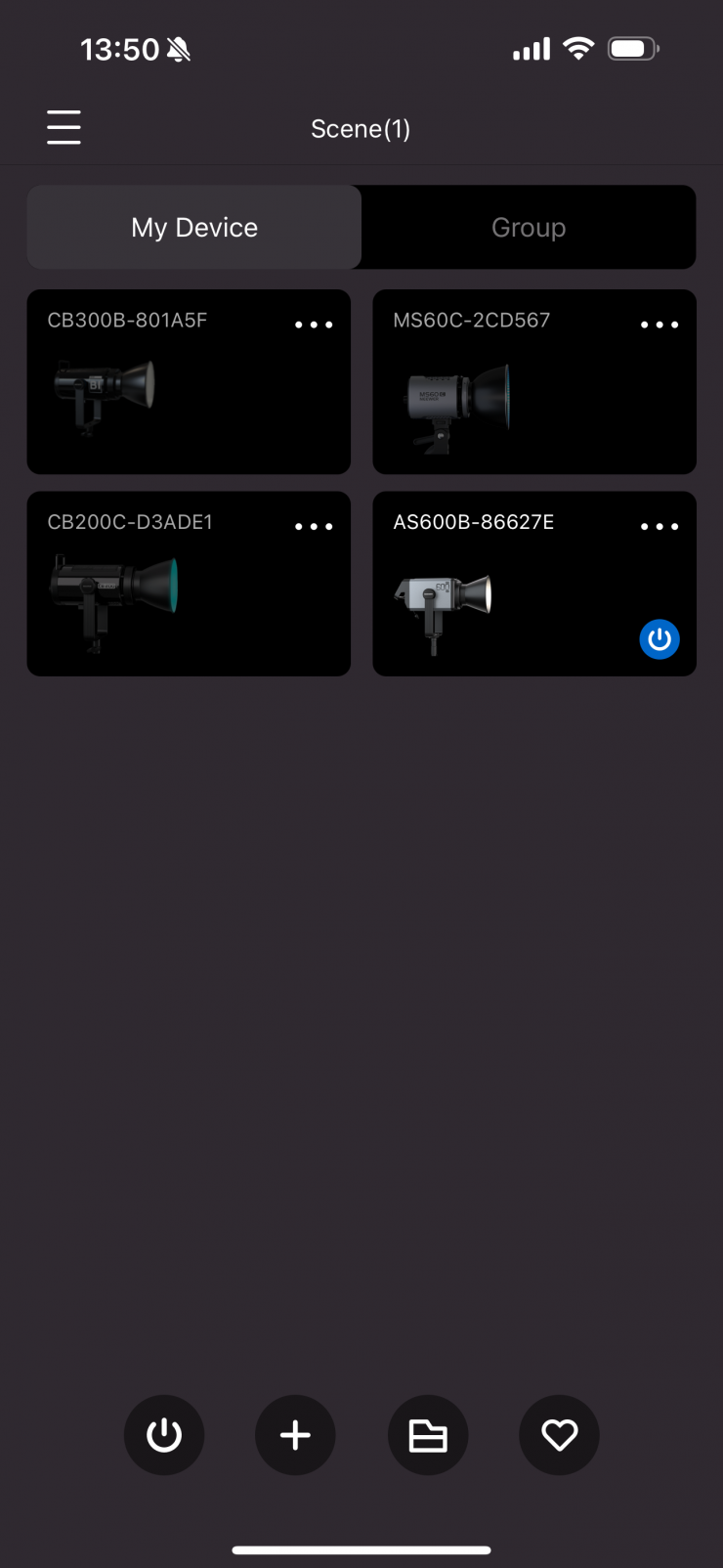The height and width of the screenshot is (1568, 723).
Task: Add a new device with the plus button
Action: [x=295, y=1435]
